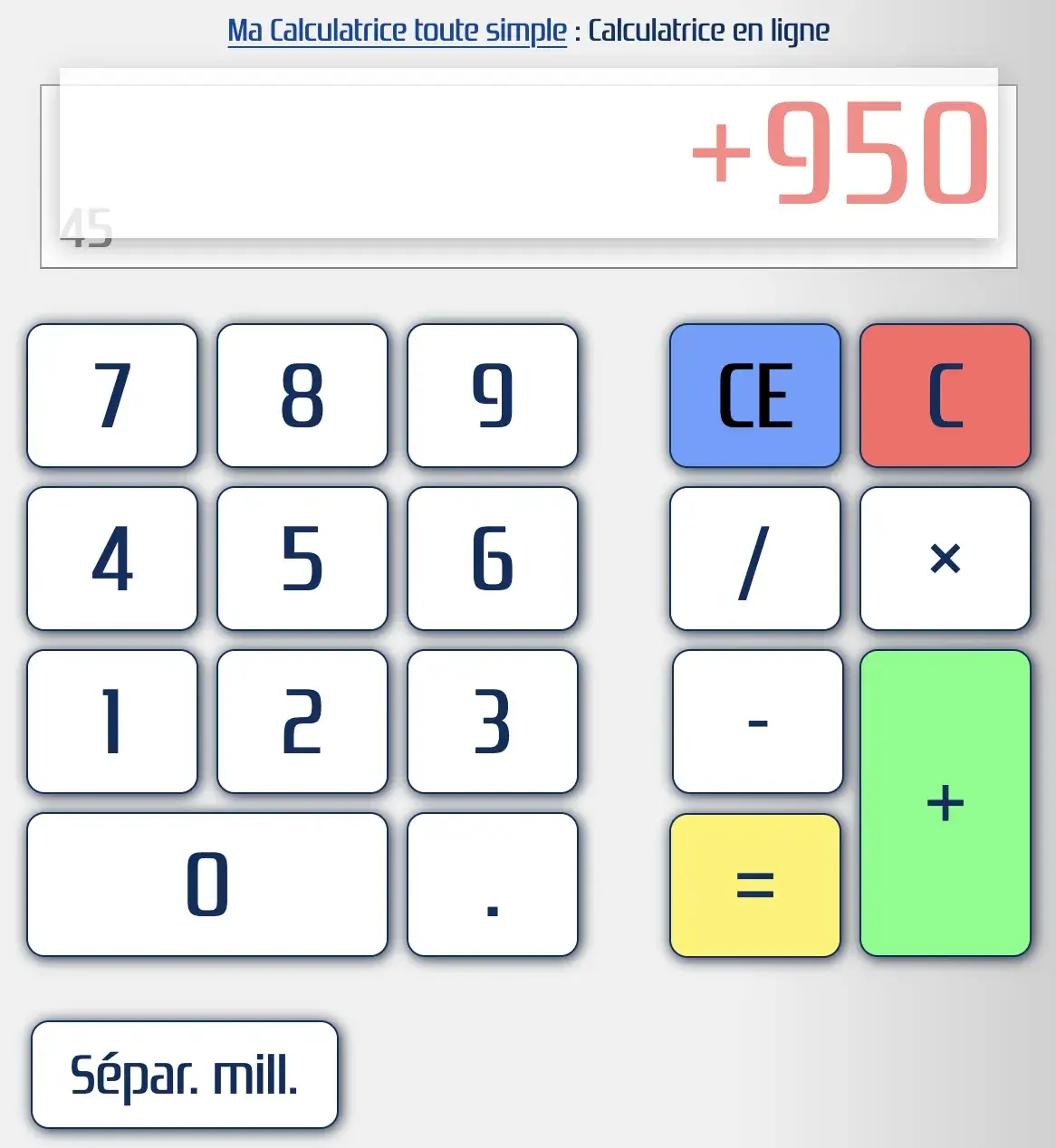
Task: Open the Ma Calculatrice toute simple link
Action: [x=396, y=29]
